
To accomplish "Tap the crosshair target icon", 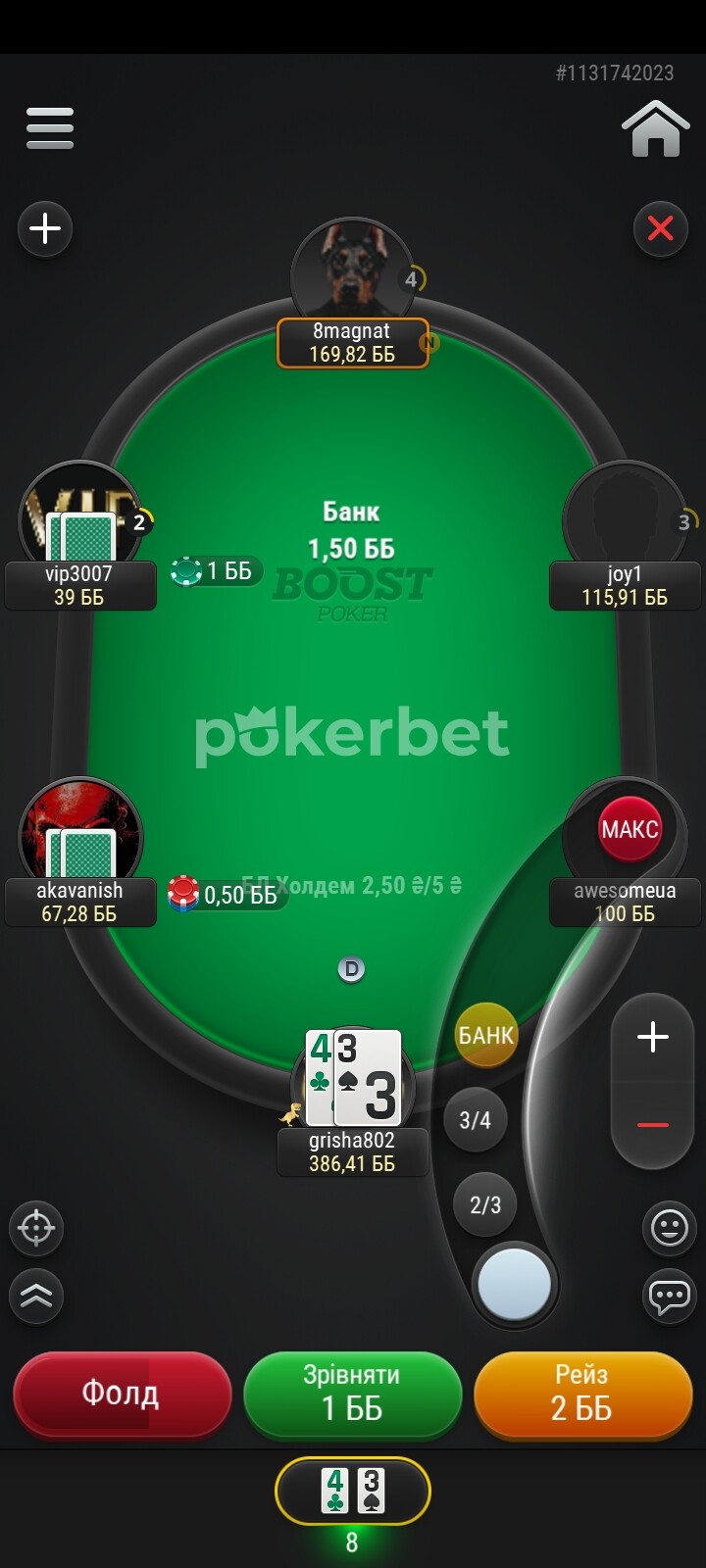I will pyautogui.click(x=36, y=1227).
